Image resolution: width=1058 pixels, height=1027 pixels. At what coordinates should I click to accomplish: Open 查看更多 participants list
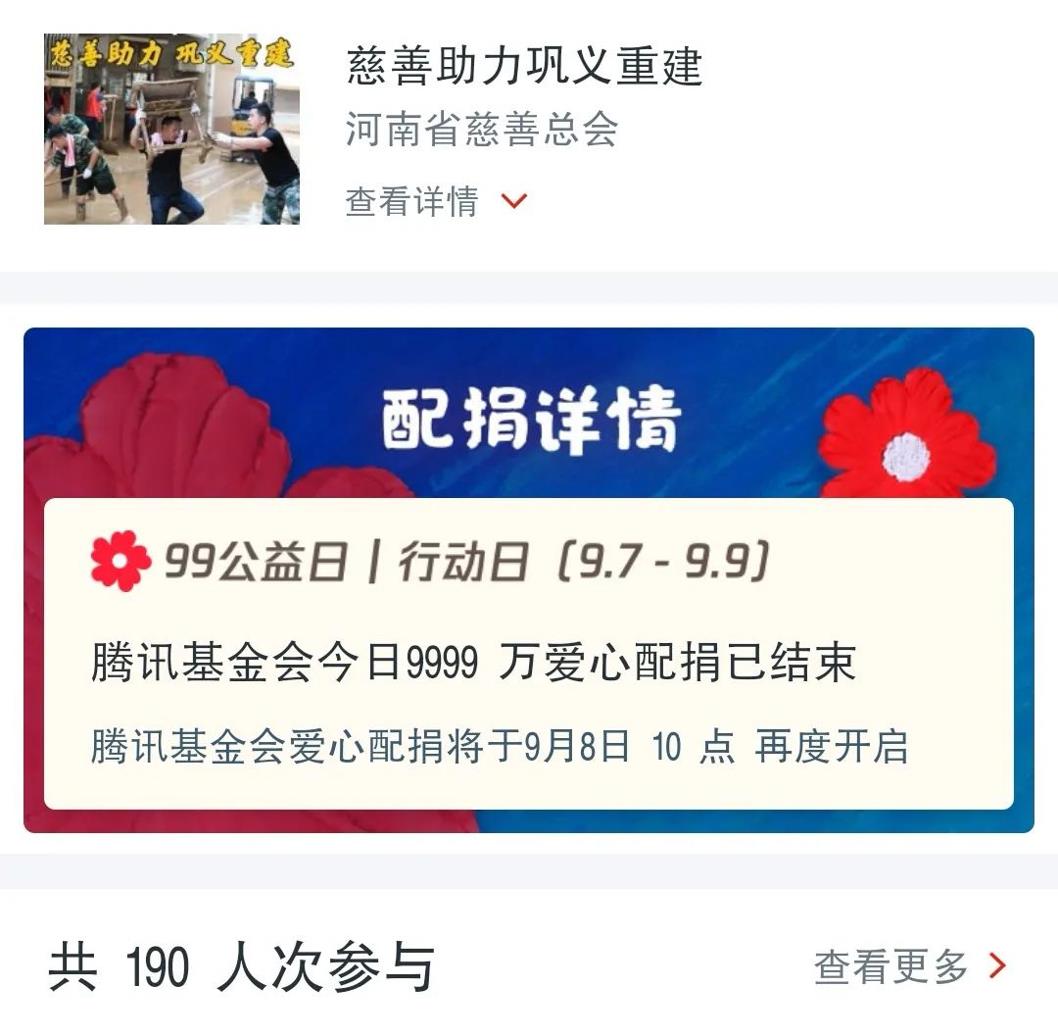[910, 966]
